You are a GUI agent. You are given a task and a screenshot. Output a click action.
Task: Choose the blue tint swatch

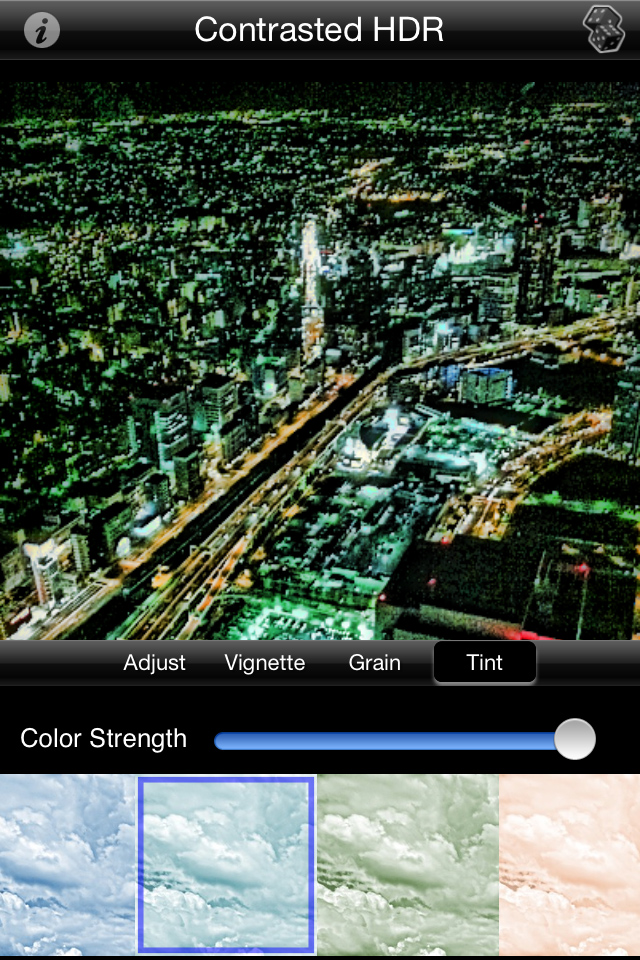tap(66, 866)
